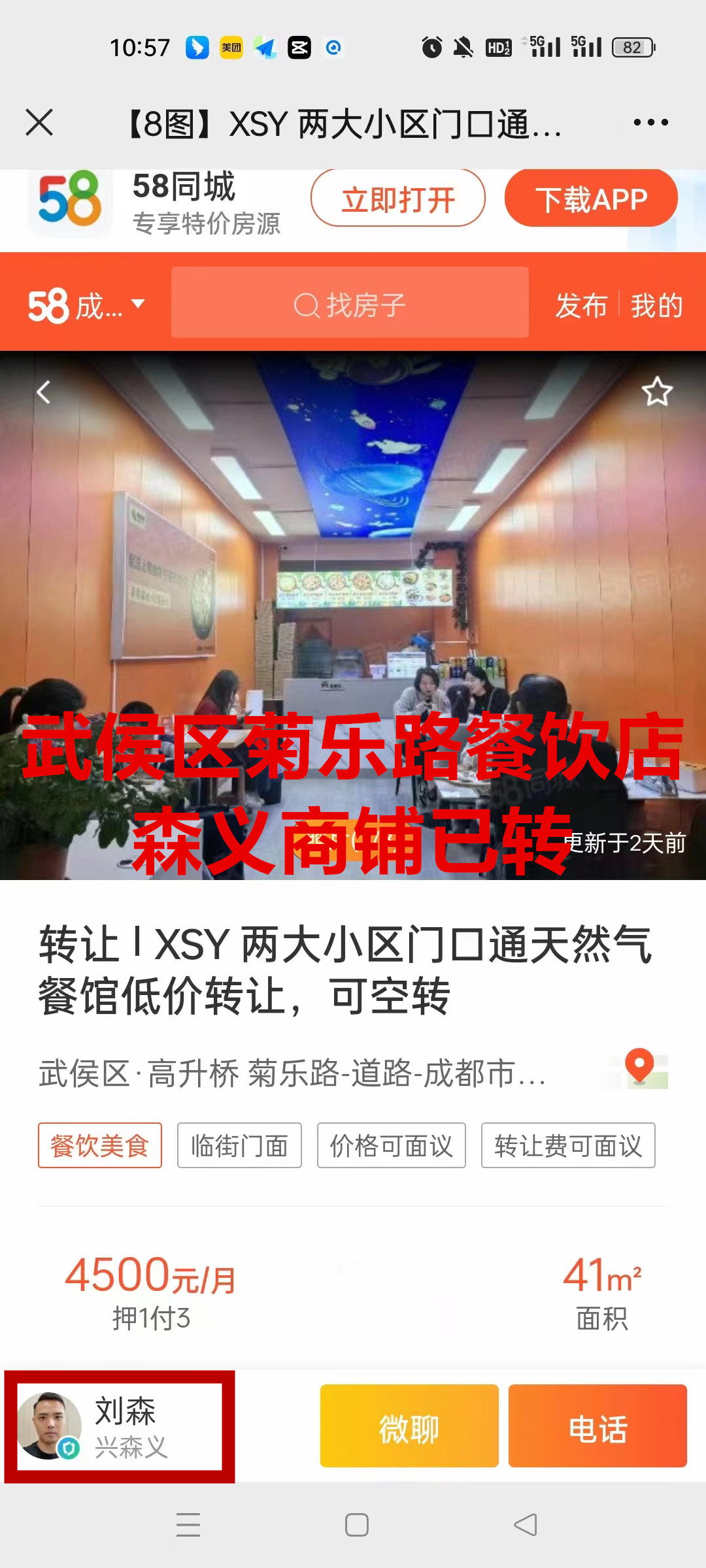Open the three-dot overflow menu
This screenshot has height=1568, width=706.
click(650, 122)
